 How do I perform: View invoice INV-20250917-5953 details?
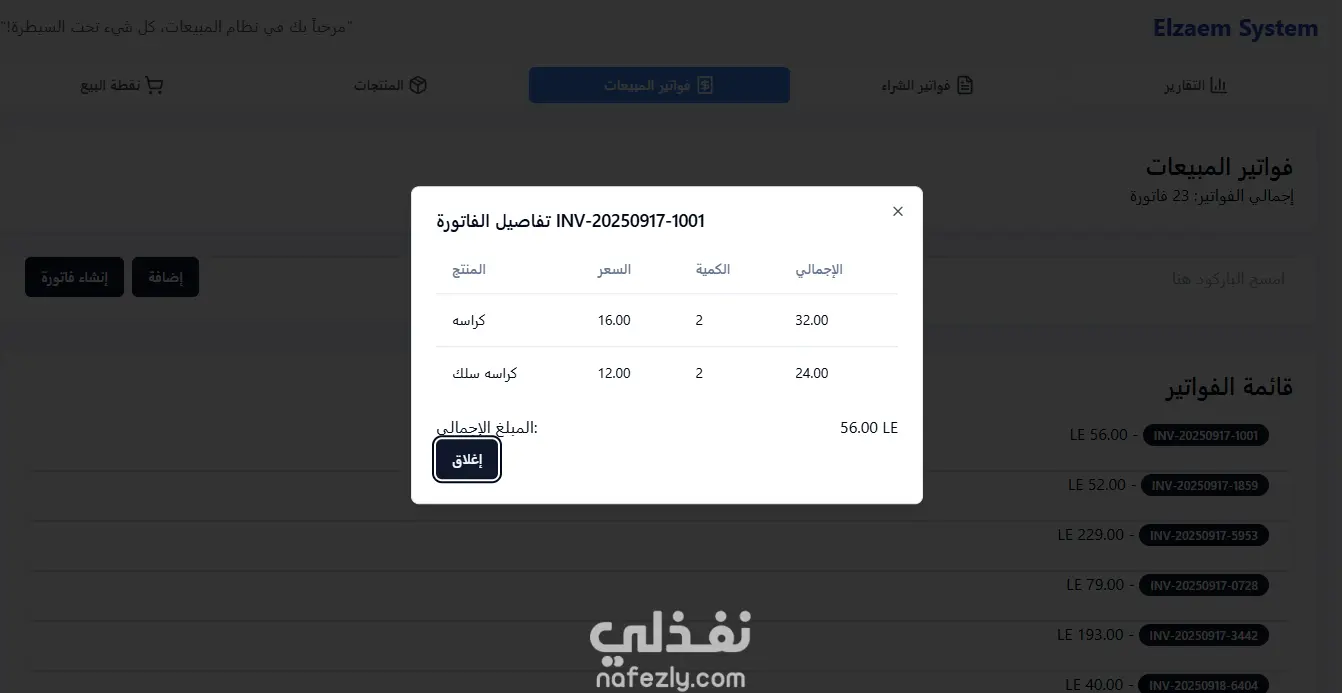[1203, 536]
